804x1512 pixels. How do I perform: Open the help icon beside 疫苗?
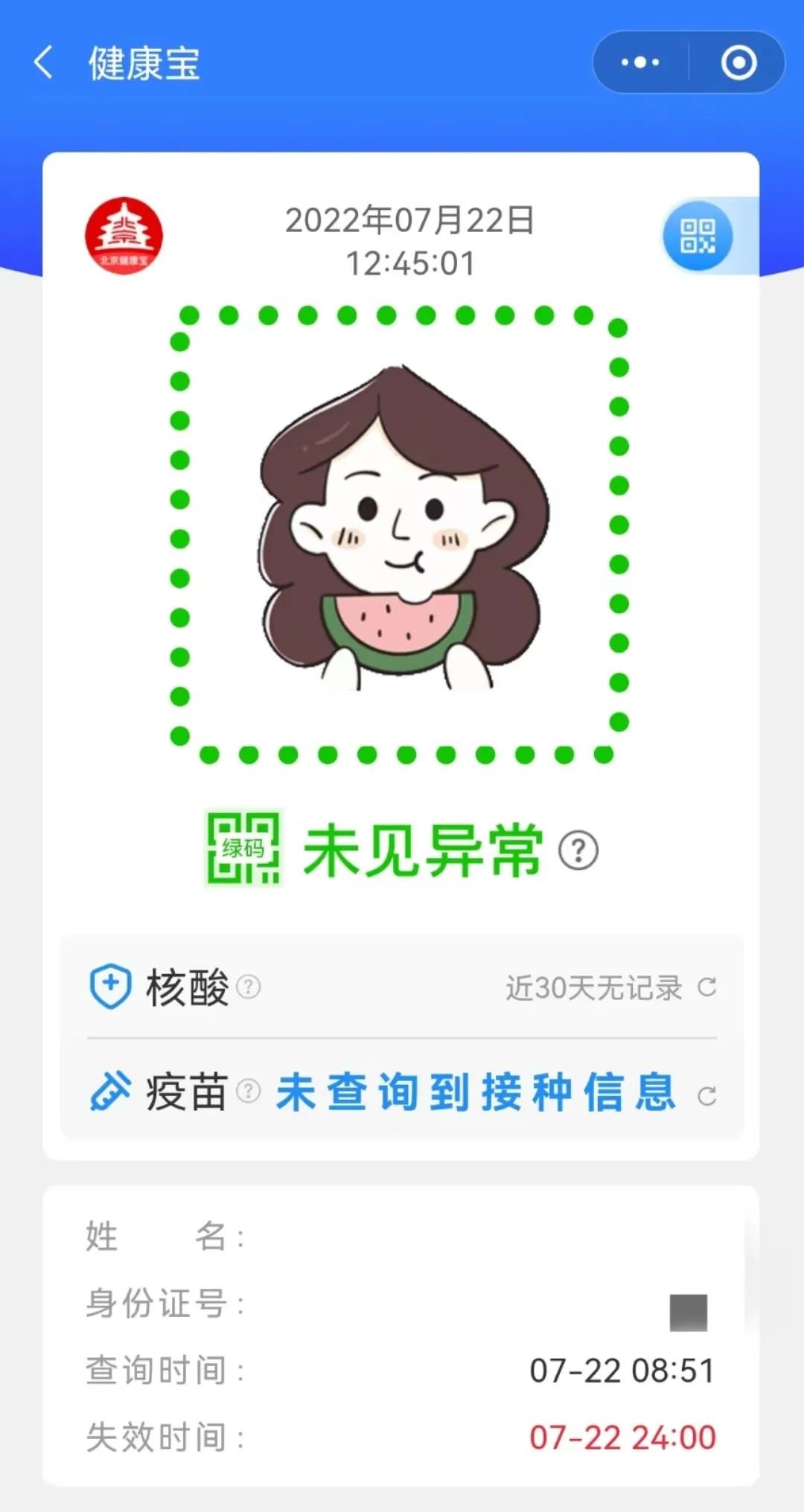tap(249, 1091)
